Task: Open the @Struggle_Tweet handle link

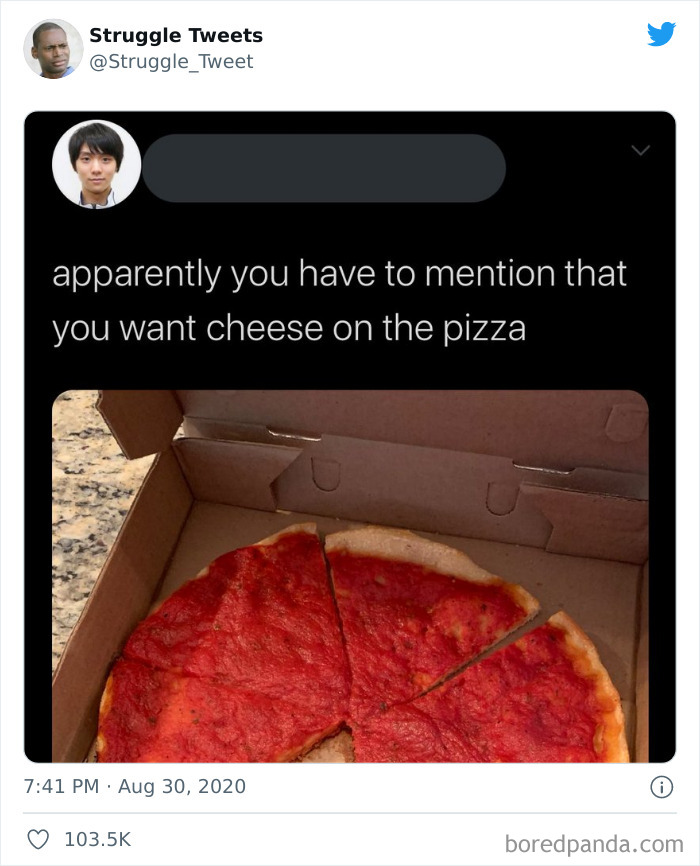Action: click(171, 62)
